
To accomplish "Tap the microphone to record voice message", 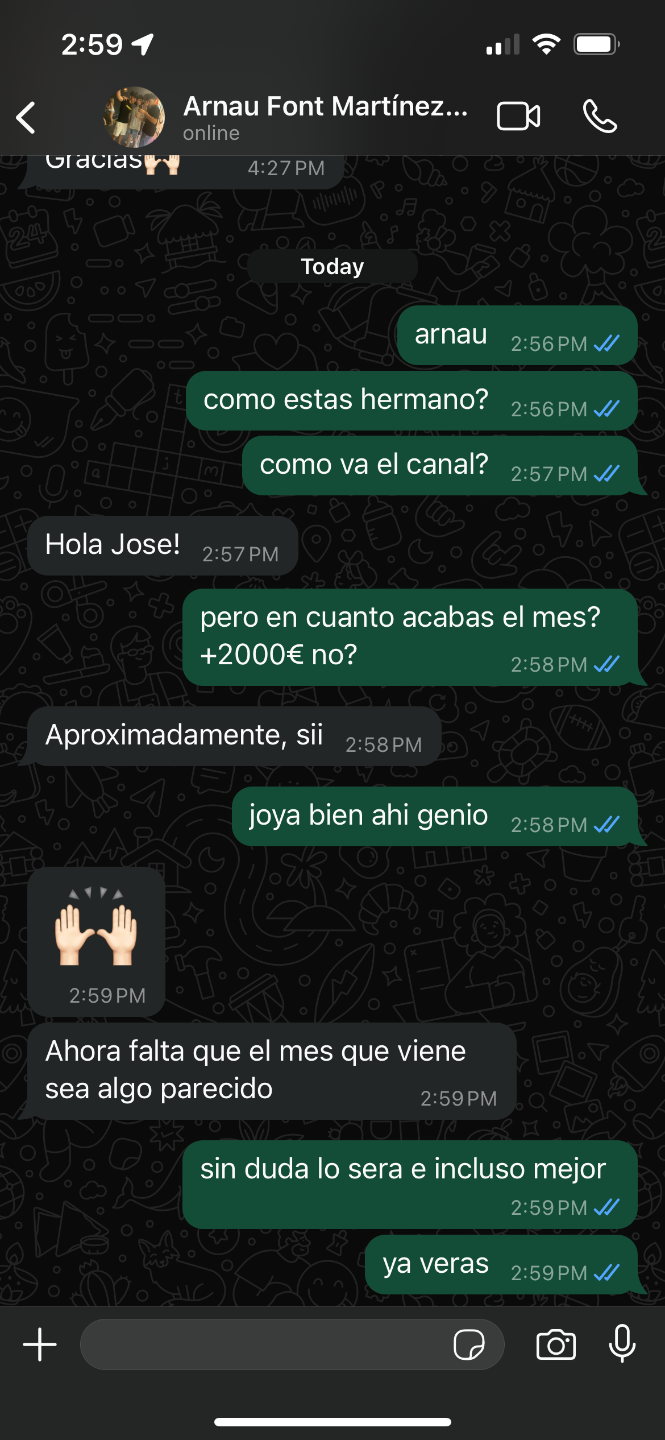I will 622,1344.
